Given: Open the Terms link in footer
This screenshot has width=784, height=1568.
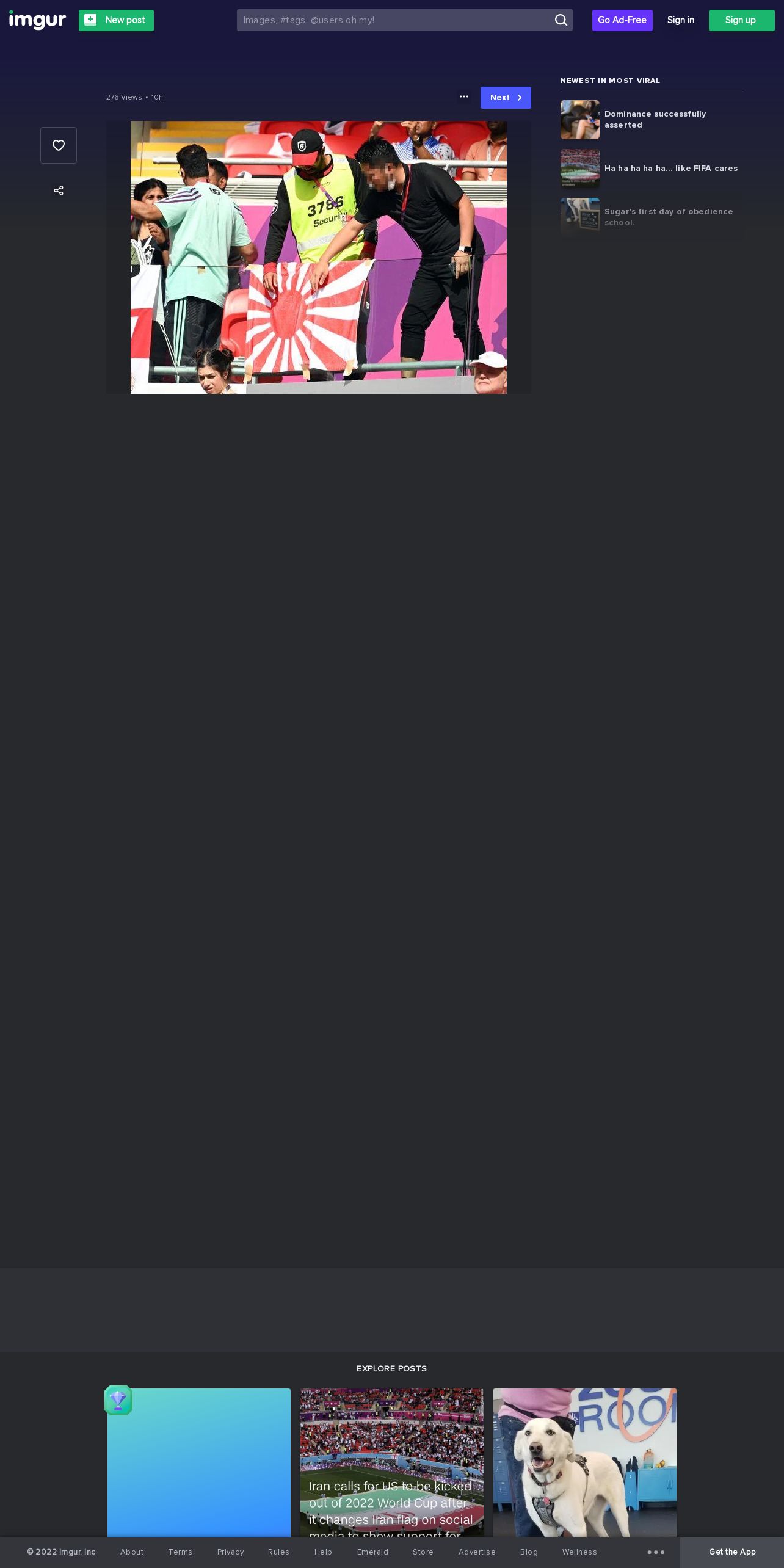Looking at the screenshot, I should point(180,1552).
